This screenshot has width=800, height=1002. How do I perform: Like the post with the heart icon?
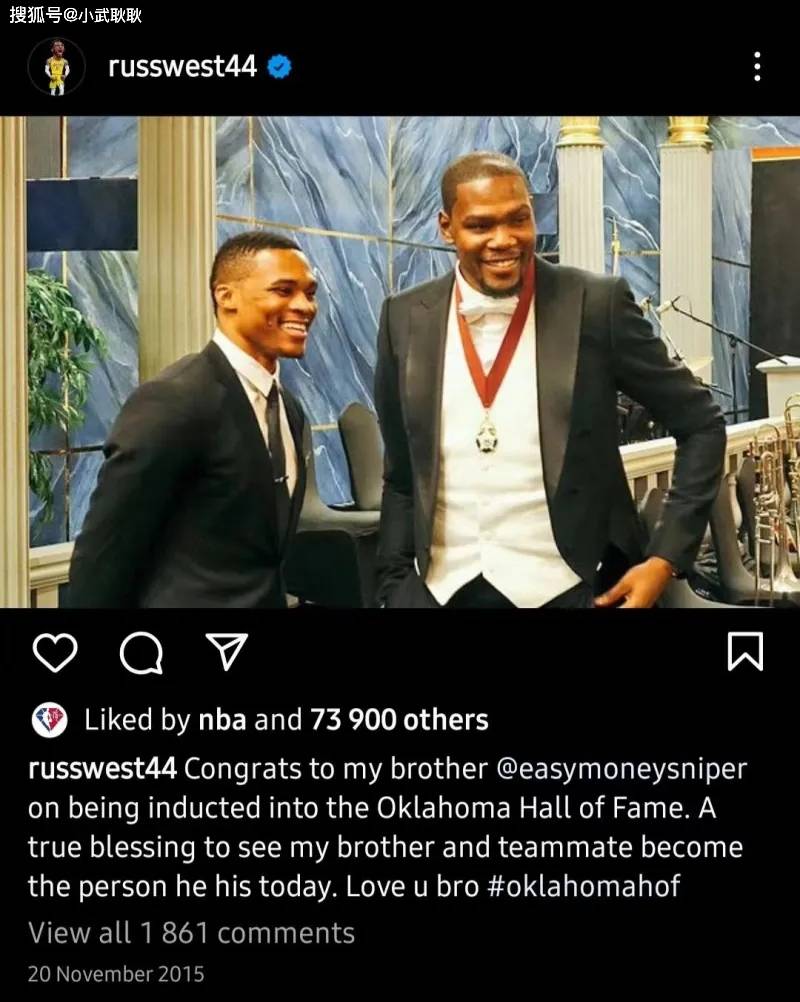[x=55, y=653]
